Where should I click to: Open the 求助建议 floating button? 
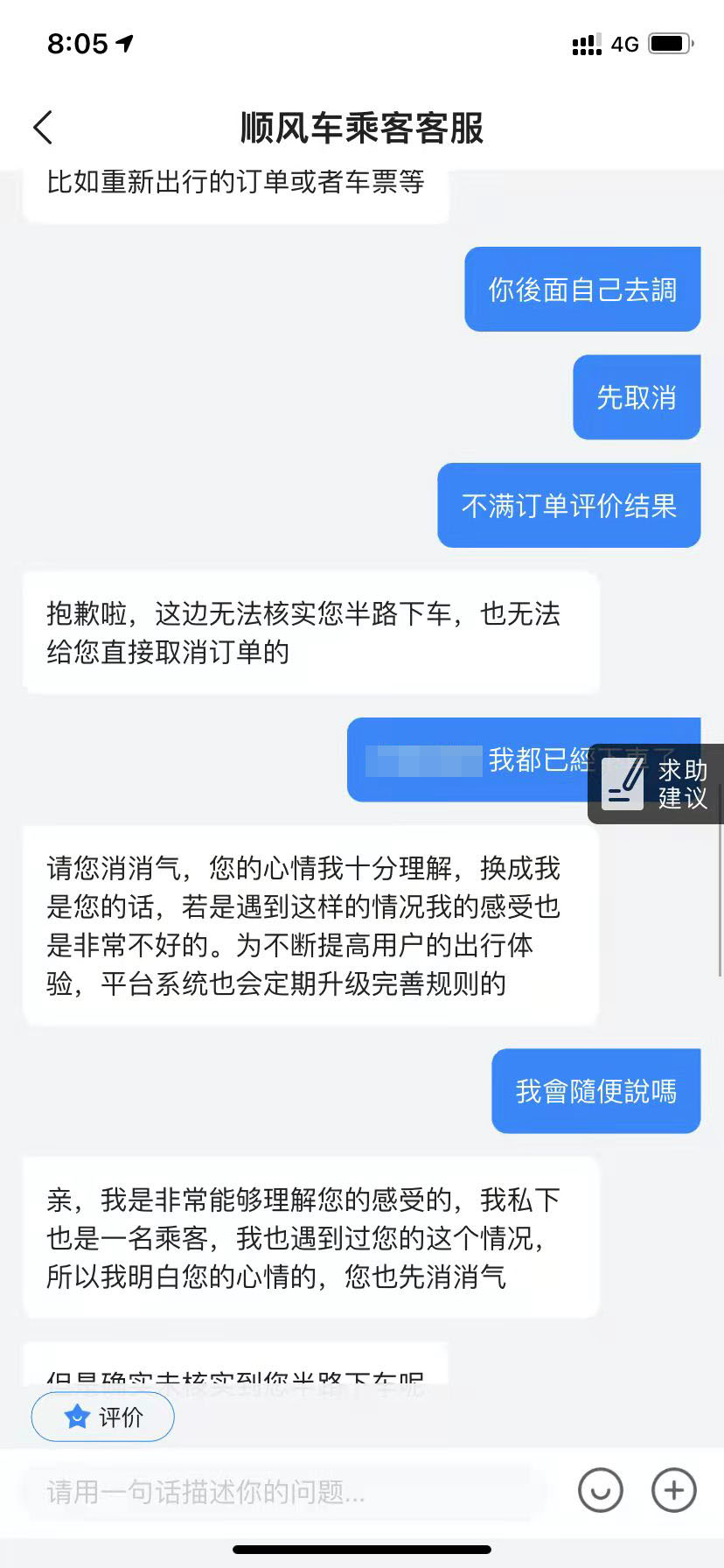click(x=656, y=784)
